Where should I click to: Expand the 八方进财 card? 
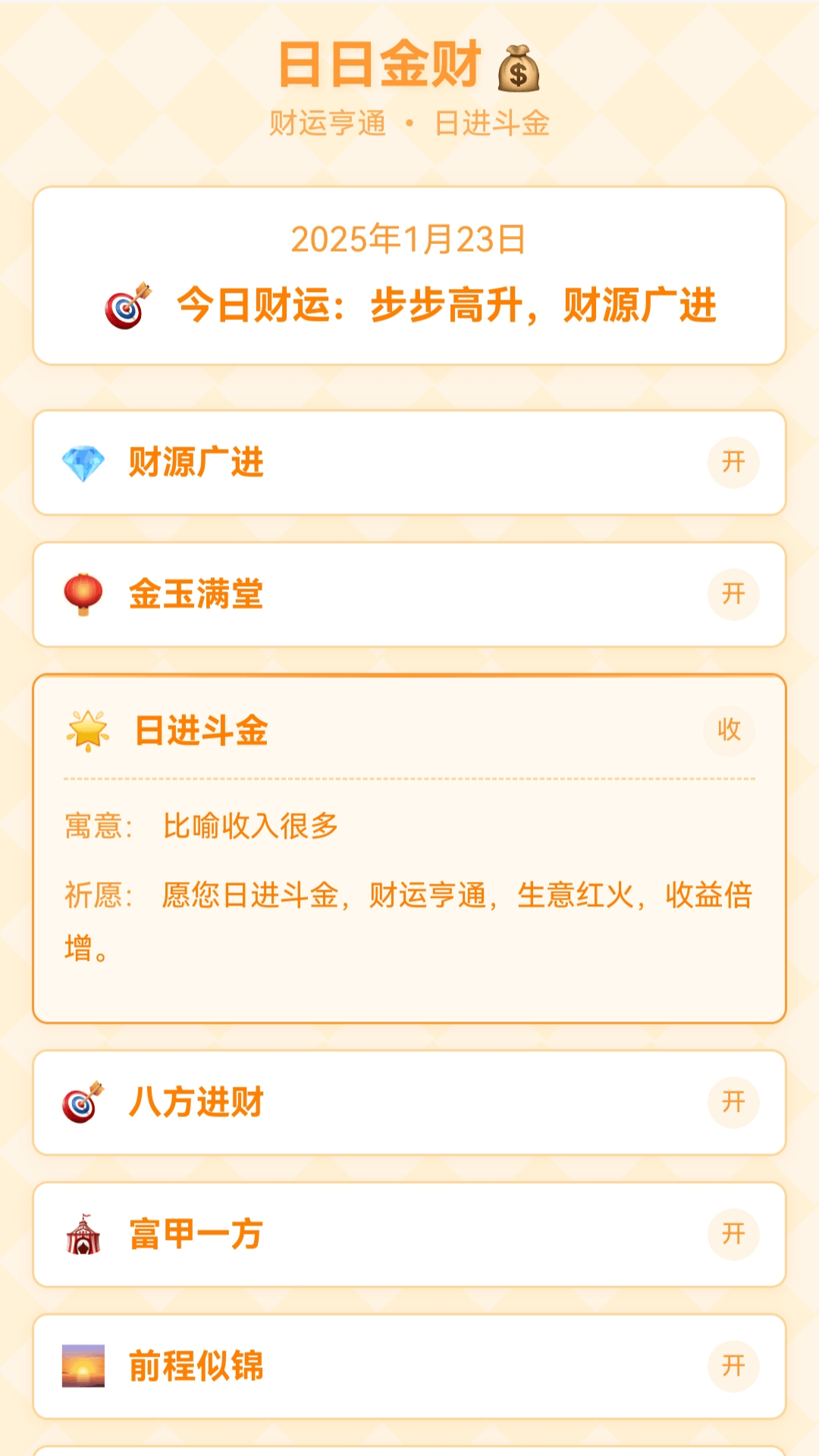[732, 1103]
